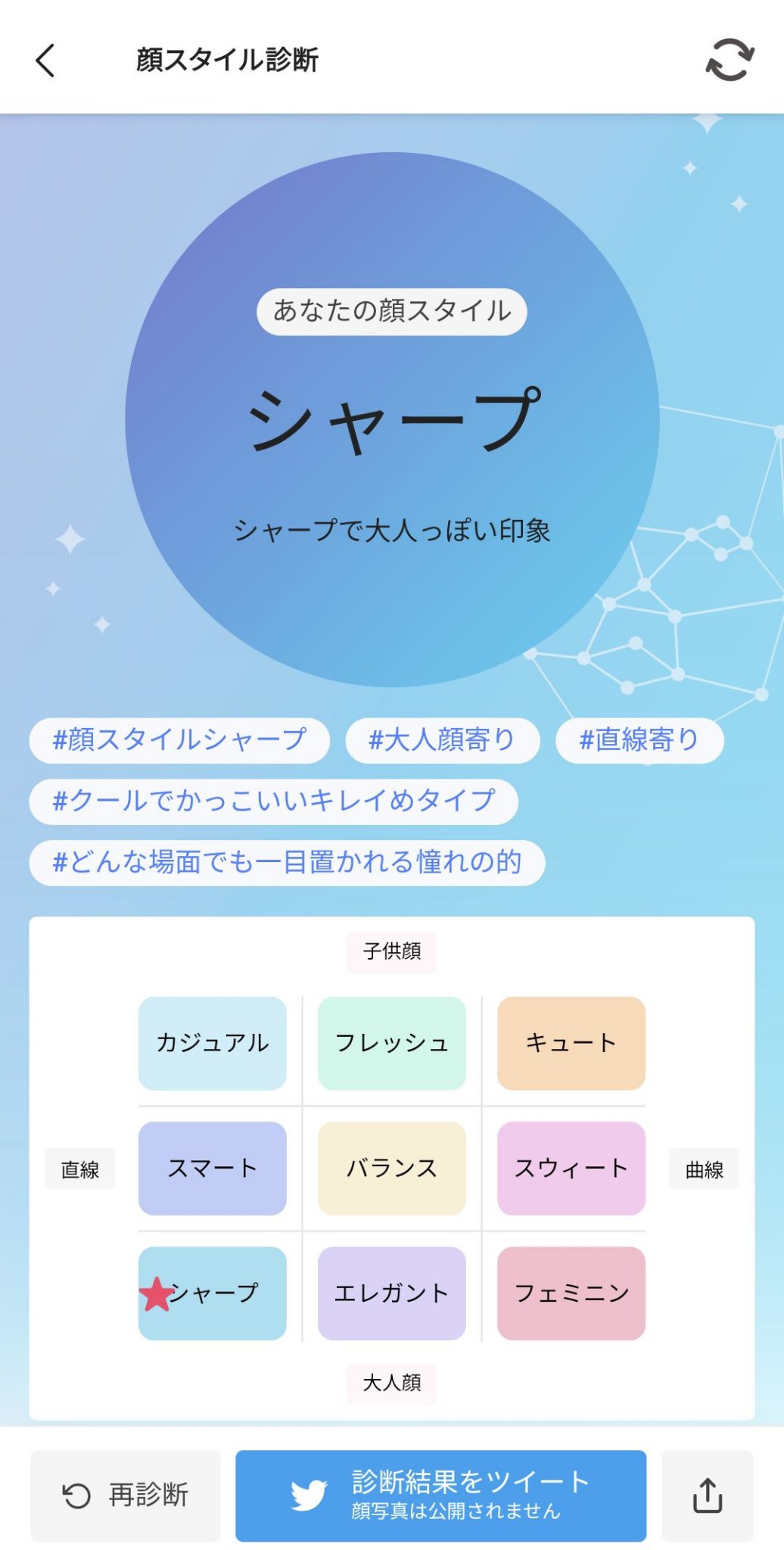The height and width of the screenshot is (1550, 784).
Task: Select the エレガント style tile
Action: pos(392,1293)
